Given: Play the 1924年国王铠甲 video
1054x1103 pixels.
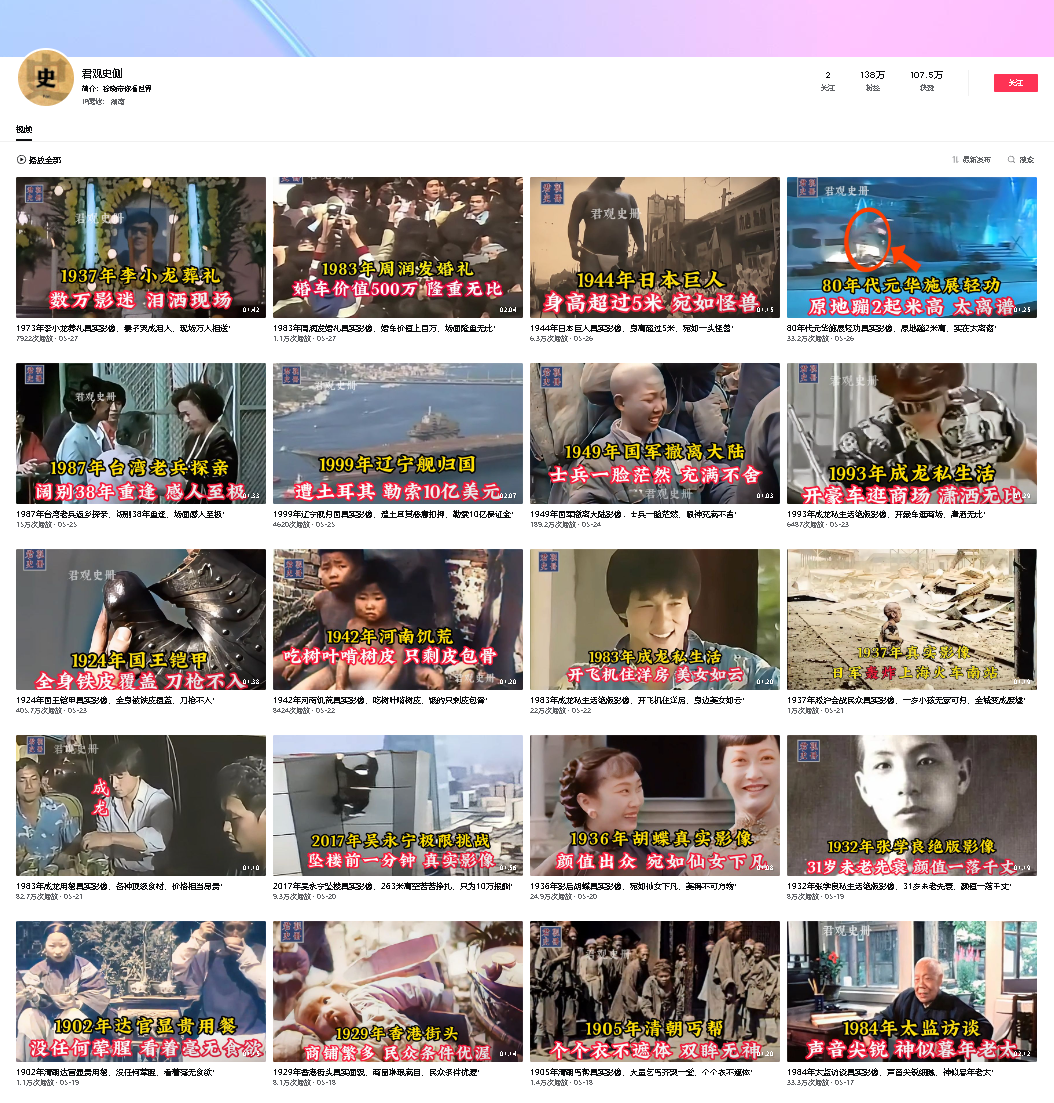Looking at the screenshot, I should [141, 619].
